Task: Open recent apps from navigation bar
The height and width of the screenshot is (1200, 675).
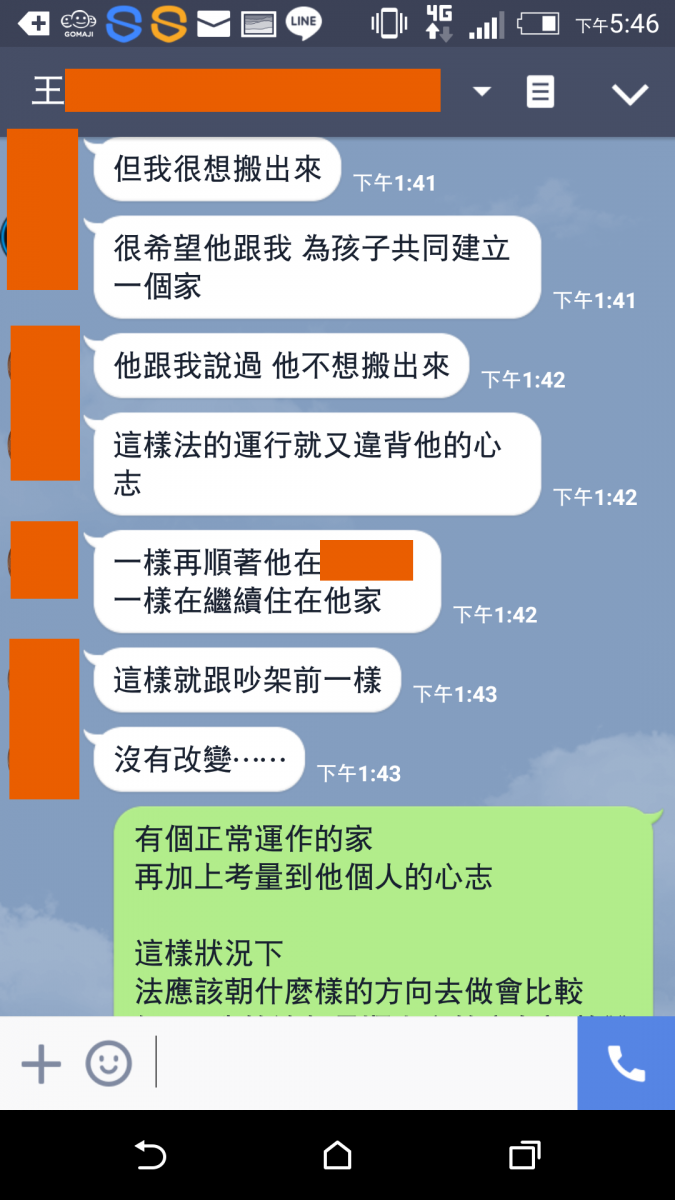Action: (524, 1156)
